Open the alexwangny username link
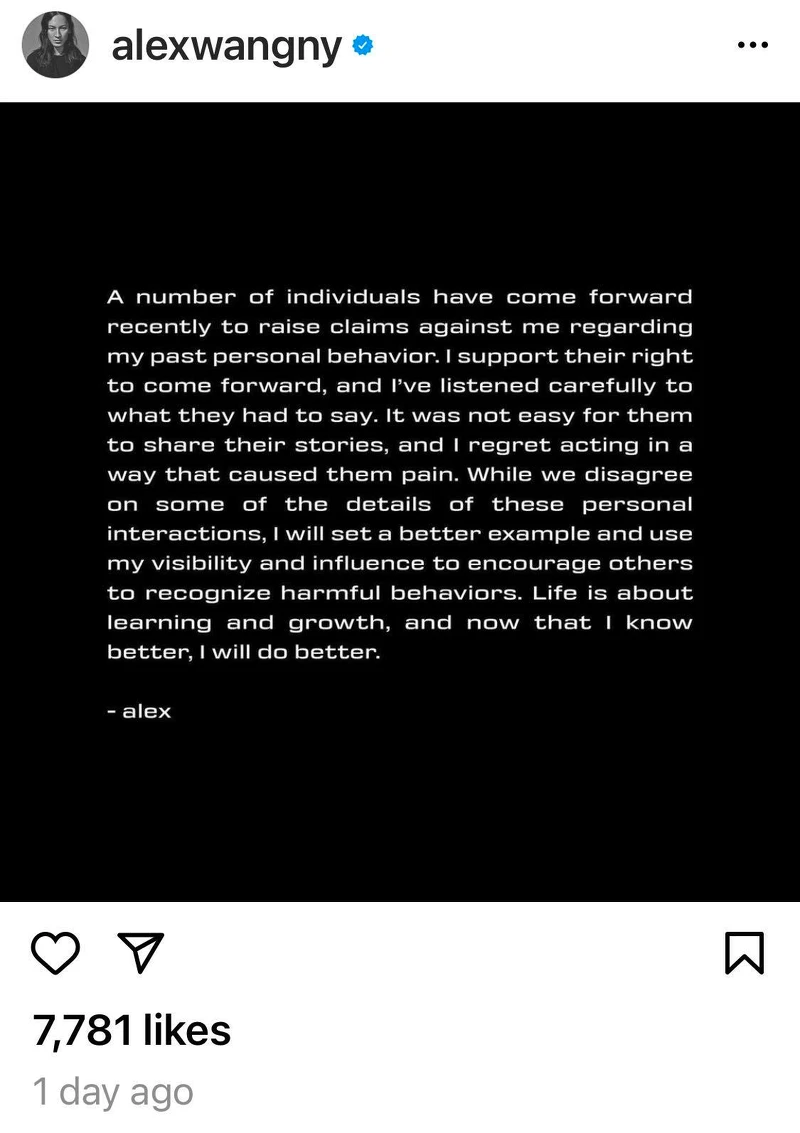800x1133 pixels. (226, 45)
